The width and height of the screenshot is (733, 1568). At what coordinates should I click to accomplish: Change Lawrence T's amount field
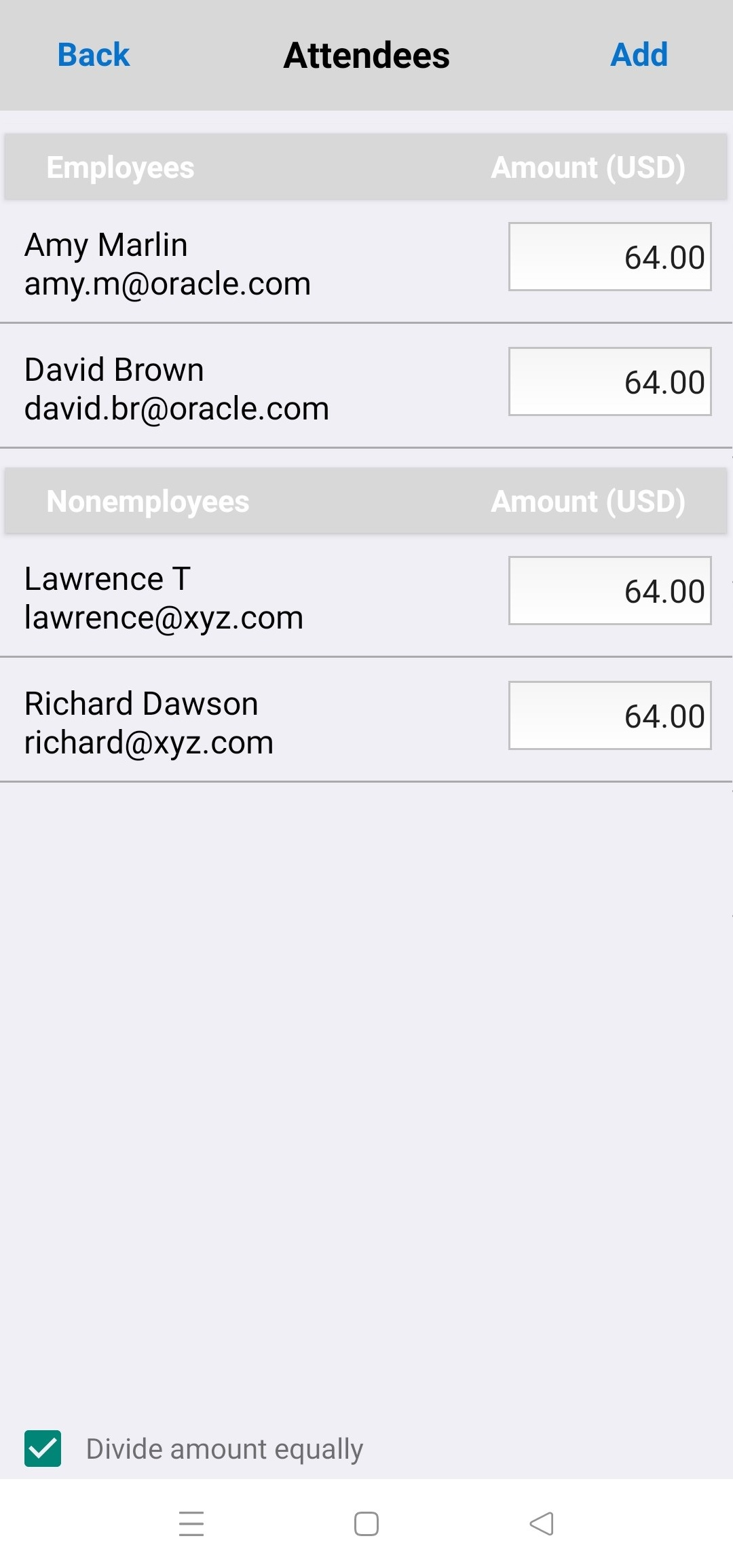pos(609,591)
